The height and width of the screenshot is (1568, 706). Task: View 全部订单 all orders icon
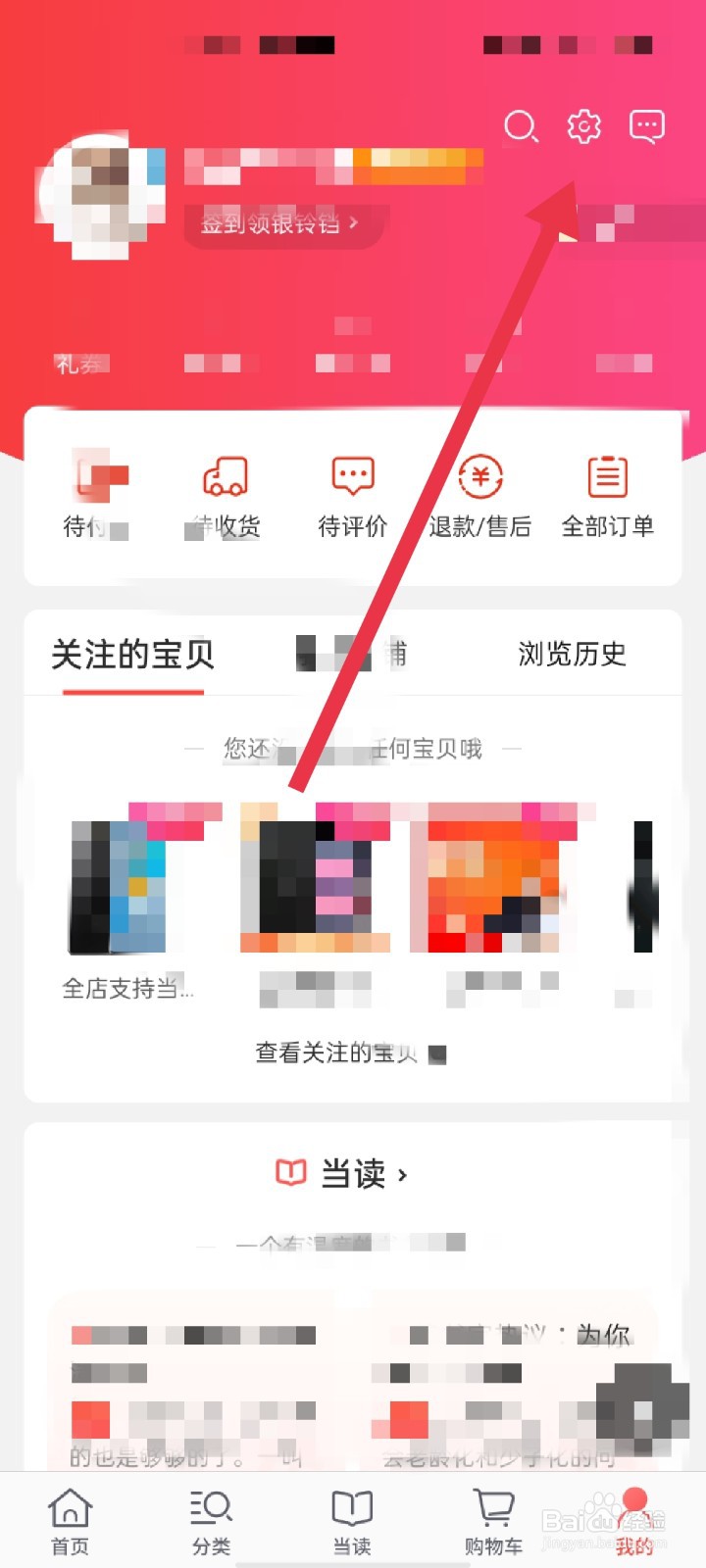tap(608, 477)
